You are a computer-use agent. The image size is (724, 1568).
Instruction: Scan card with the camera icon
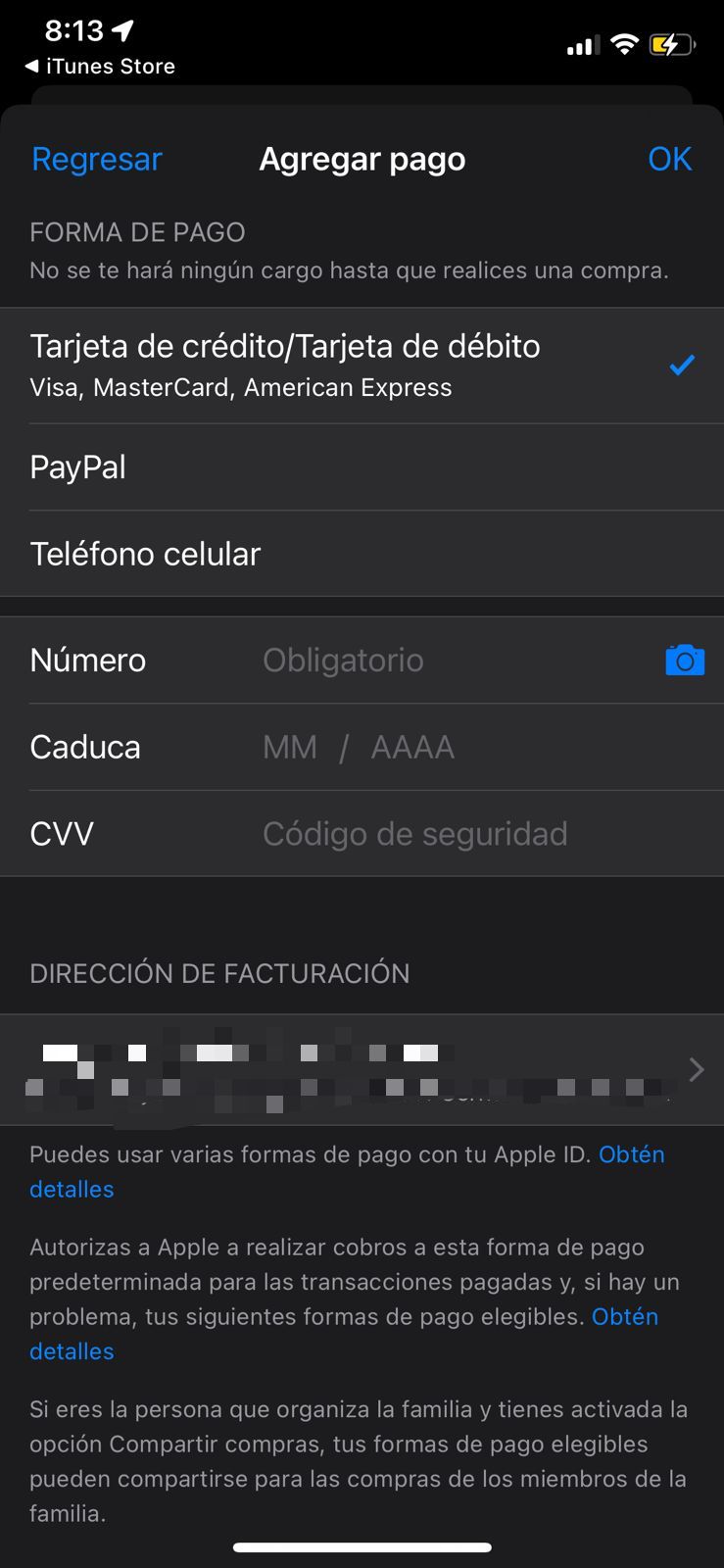(685, 661)
